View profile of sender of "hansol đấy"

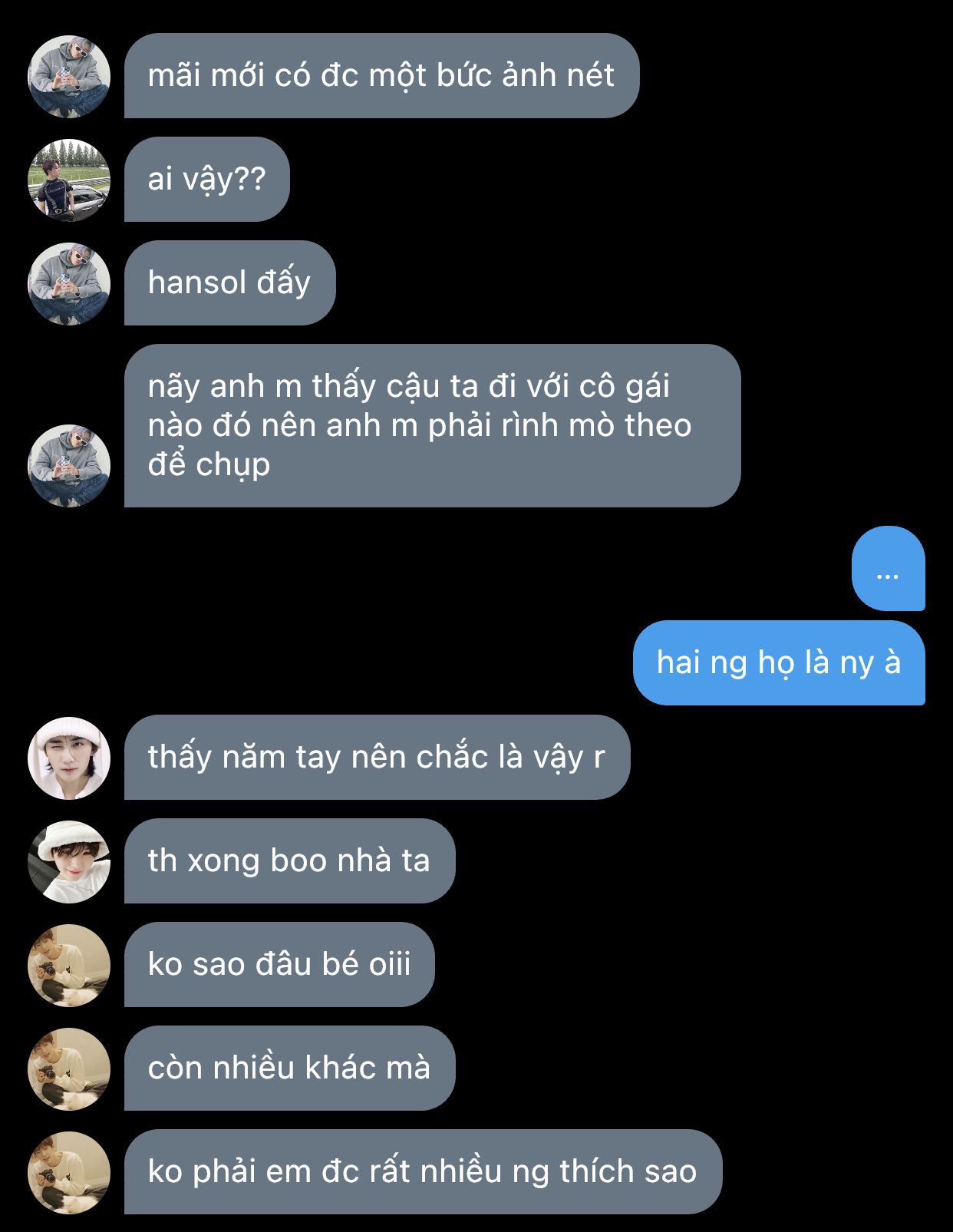[69, 283]
